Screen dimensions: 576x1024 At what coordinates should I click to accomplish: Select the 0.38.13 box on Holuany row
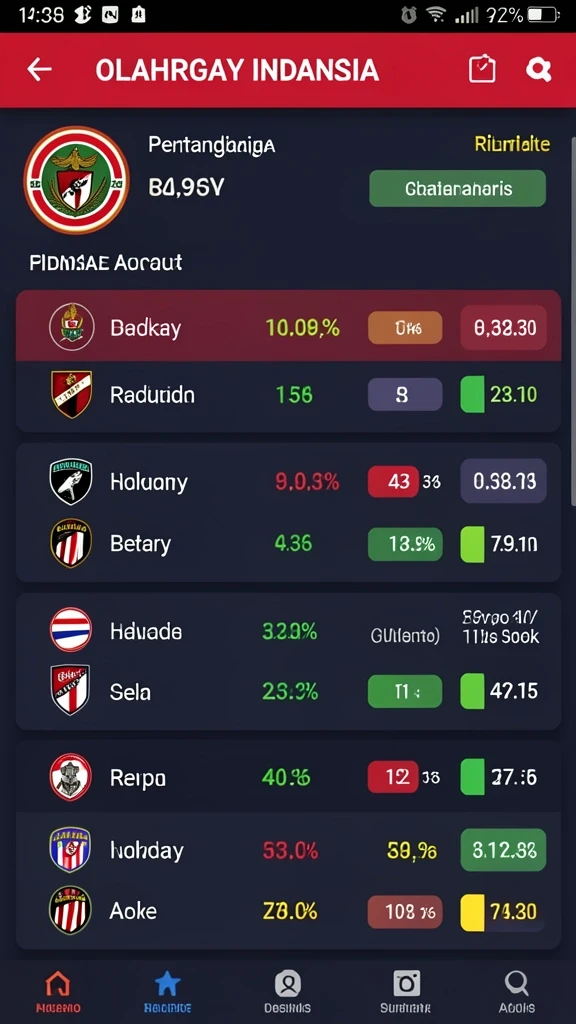coord(504,482)
